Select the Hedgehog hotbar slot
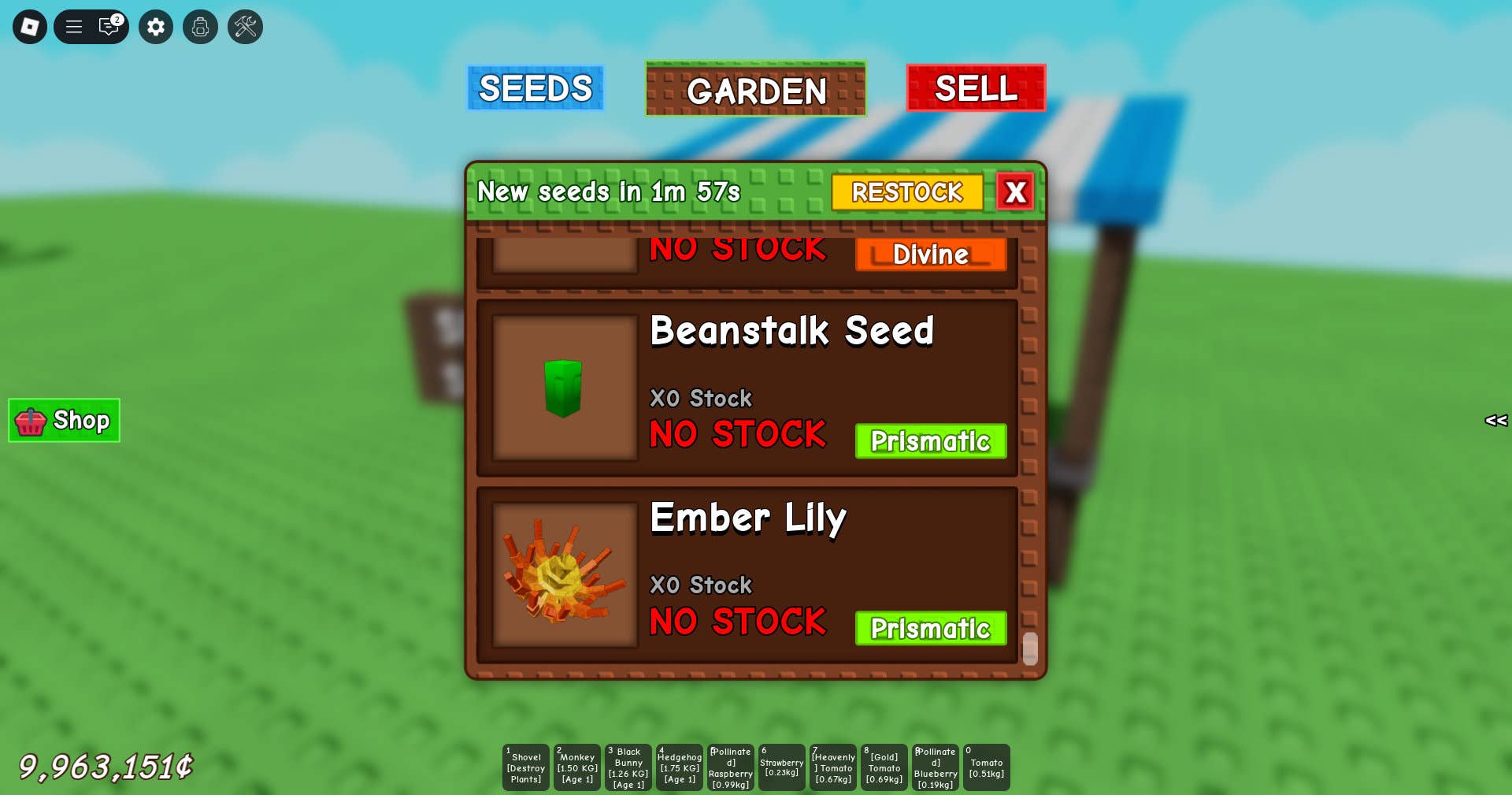Viewport: 1512px width, 795px height. (680, 767)
